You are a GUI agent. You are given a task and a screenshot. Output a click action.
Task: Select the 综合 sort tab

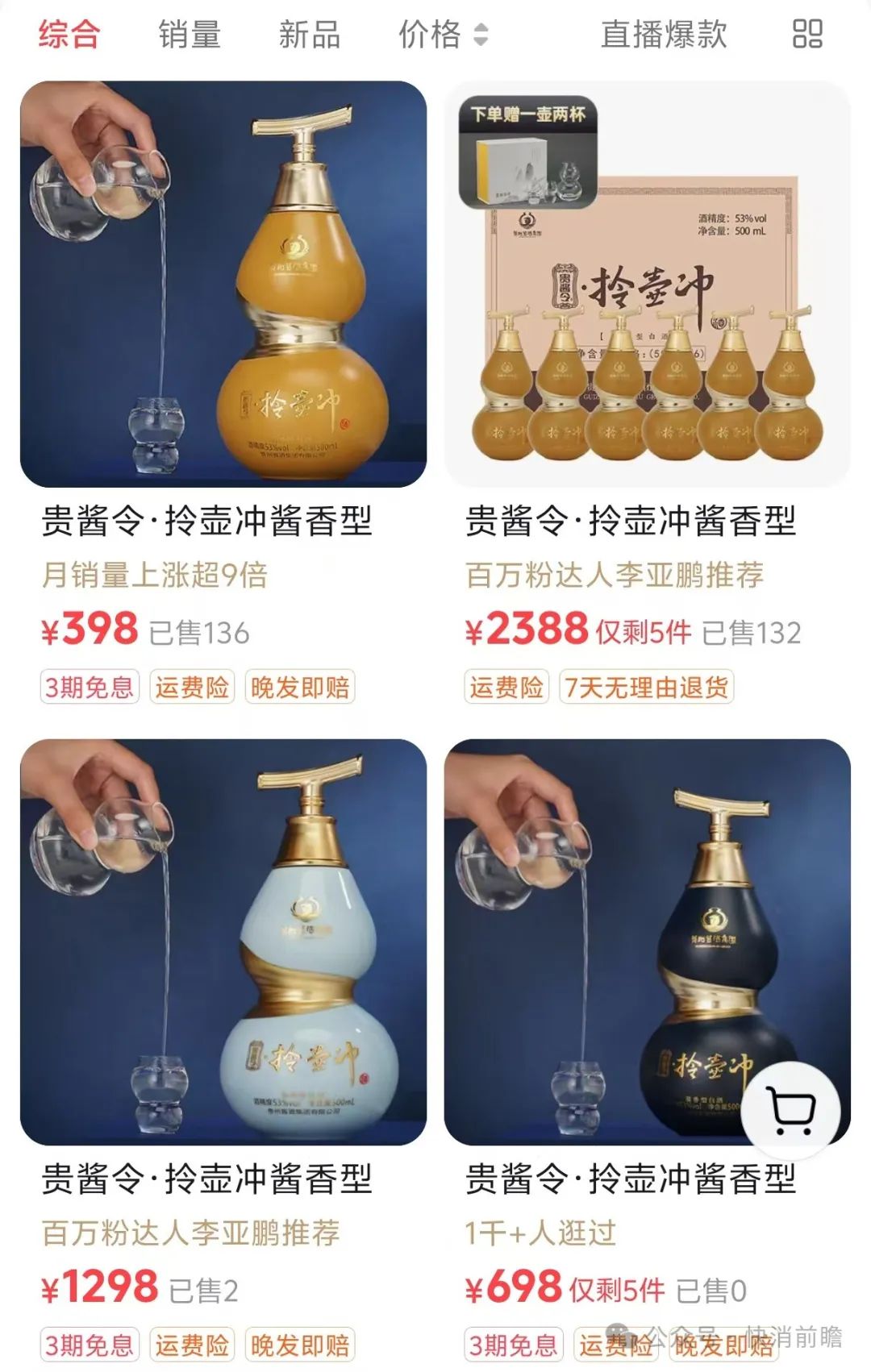pyautogui.click(x=69, y=35)
